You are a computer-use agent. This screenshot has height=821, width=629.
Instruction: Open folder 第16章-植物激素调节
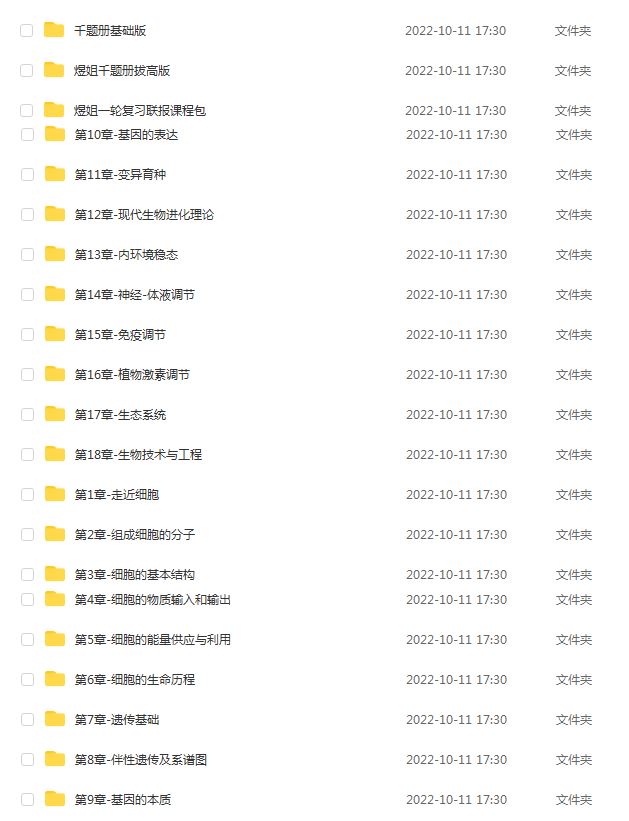click(x=132, y=375)
